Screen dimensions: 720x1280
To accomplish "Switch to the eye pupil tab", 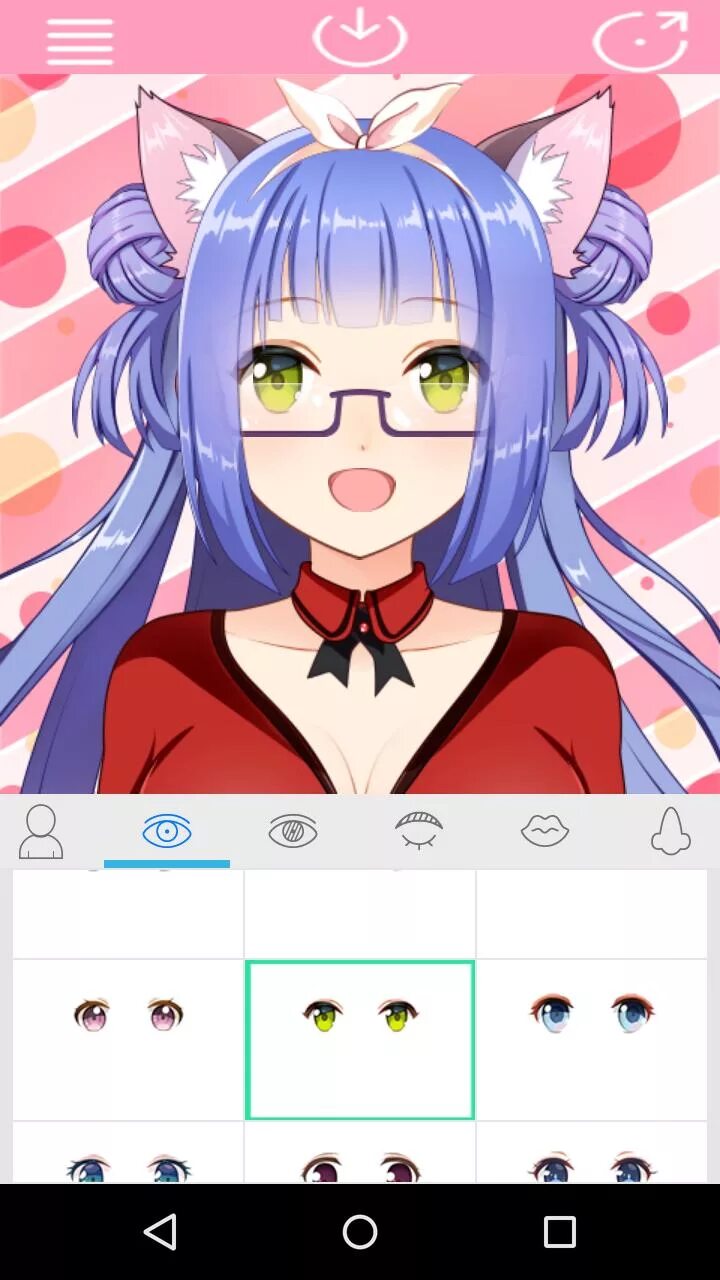I will (x=293, y=831).
